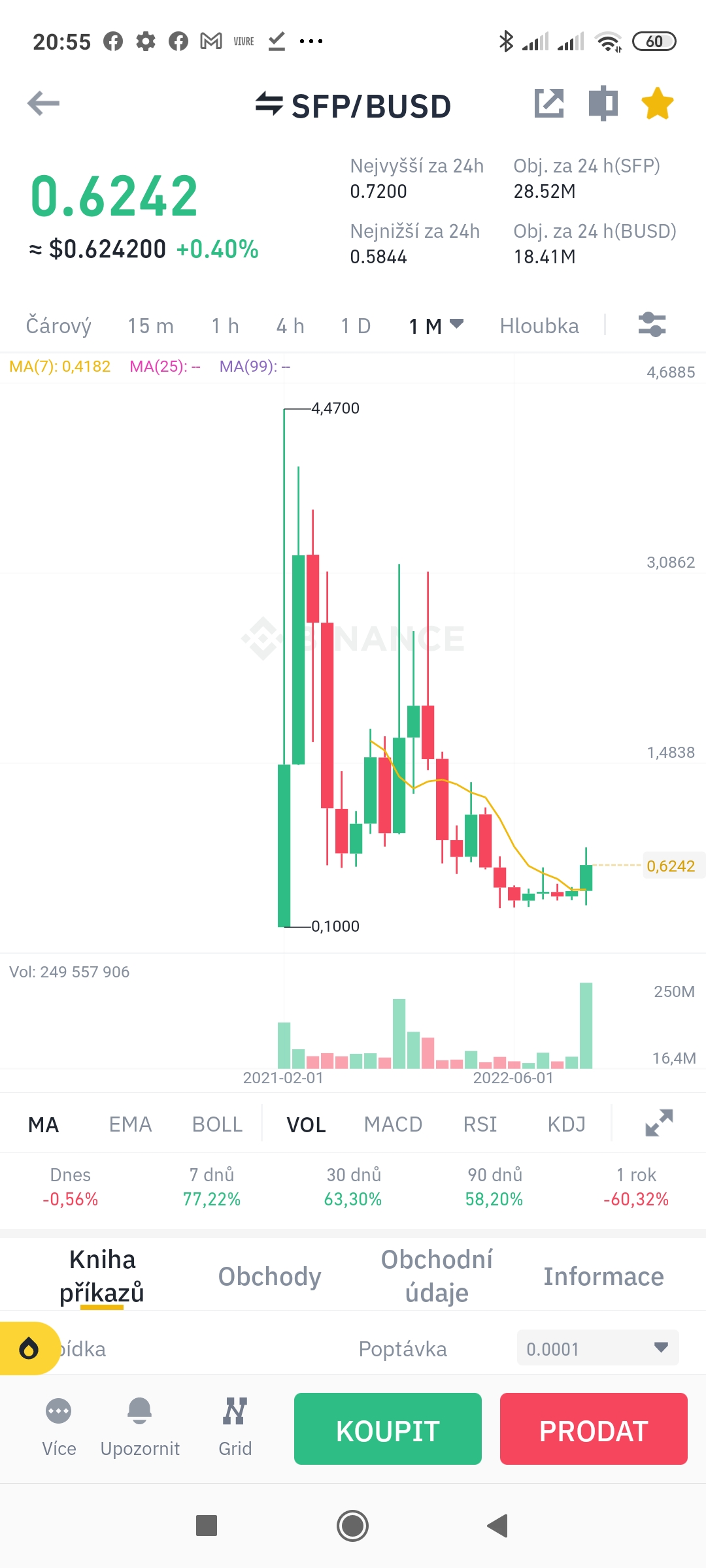Open the 0.0001 price precision dropdown
This screenshot has height=1568, width=706.
597,1348
